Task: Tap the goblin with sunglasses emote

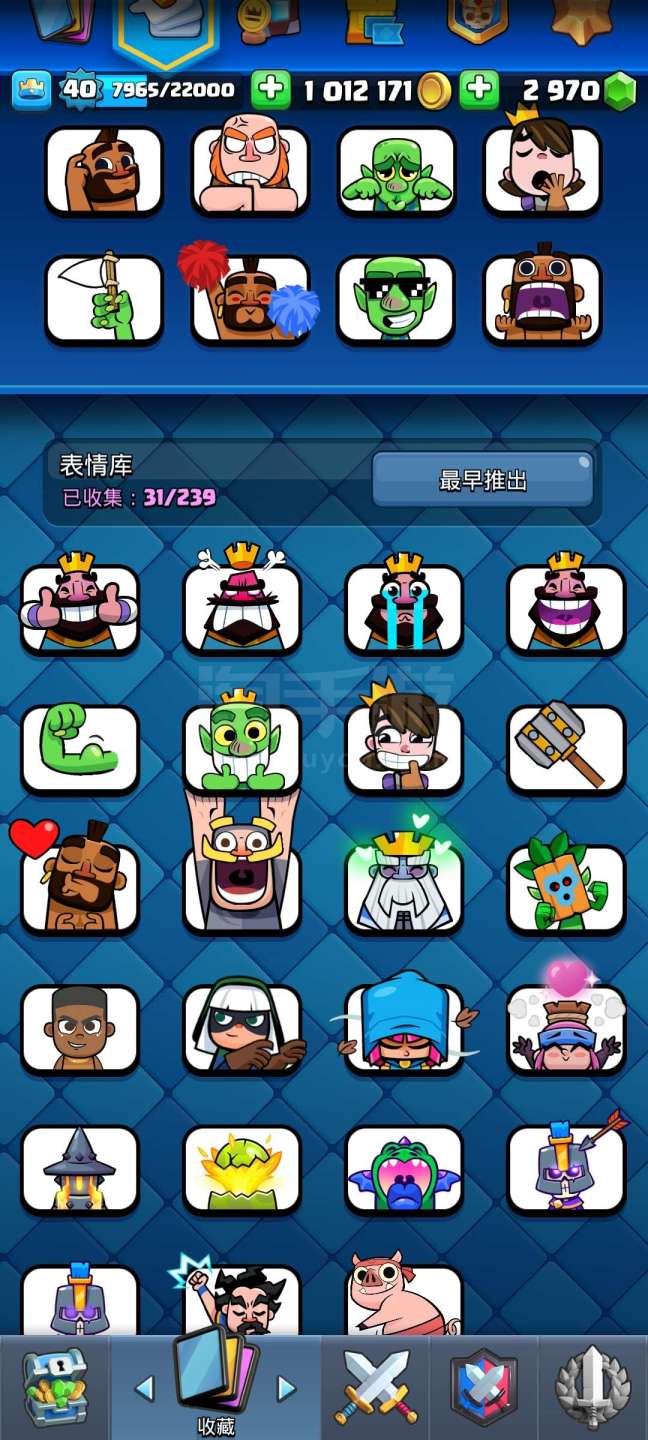Action: 396,299
